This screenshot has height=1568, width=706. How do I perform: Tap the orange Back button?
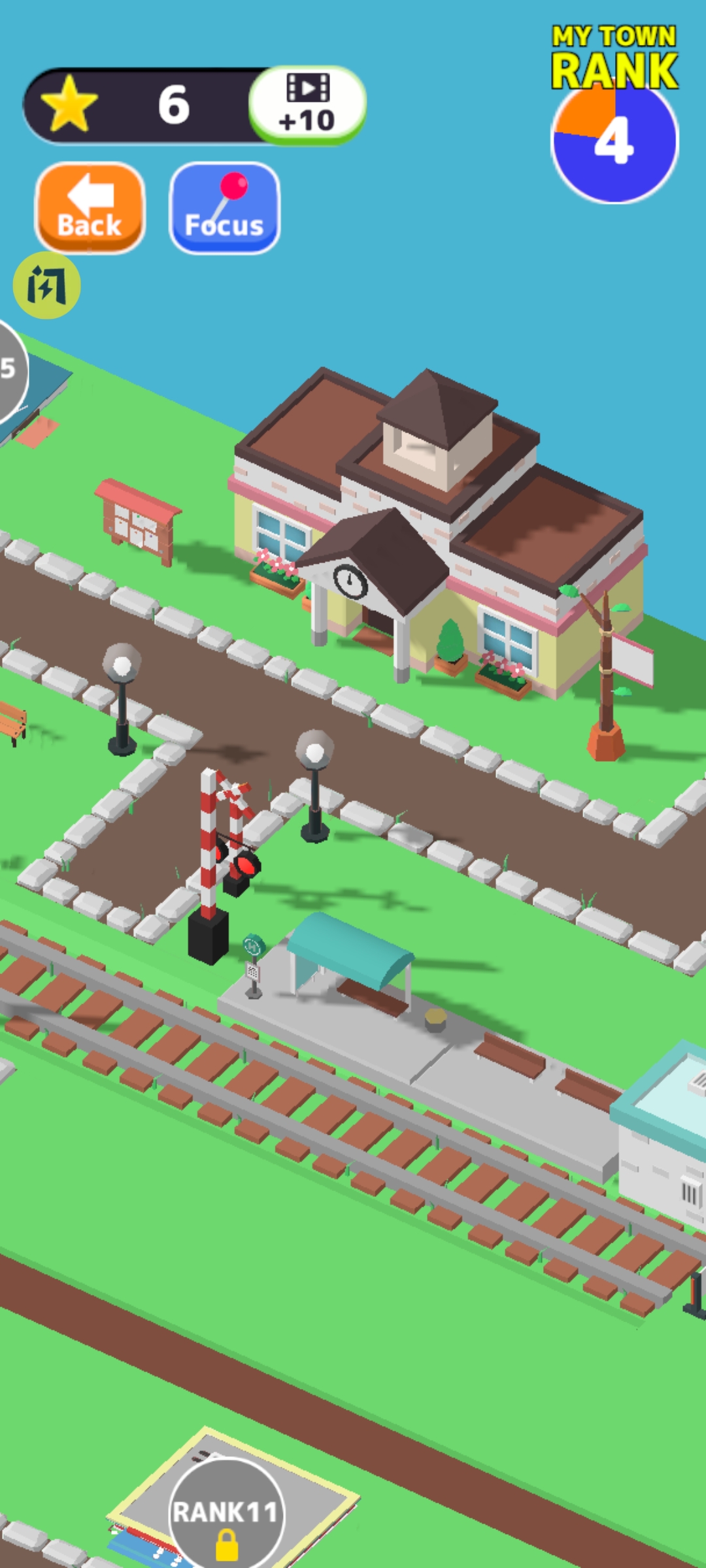90,208
